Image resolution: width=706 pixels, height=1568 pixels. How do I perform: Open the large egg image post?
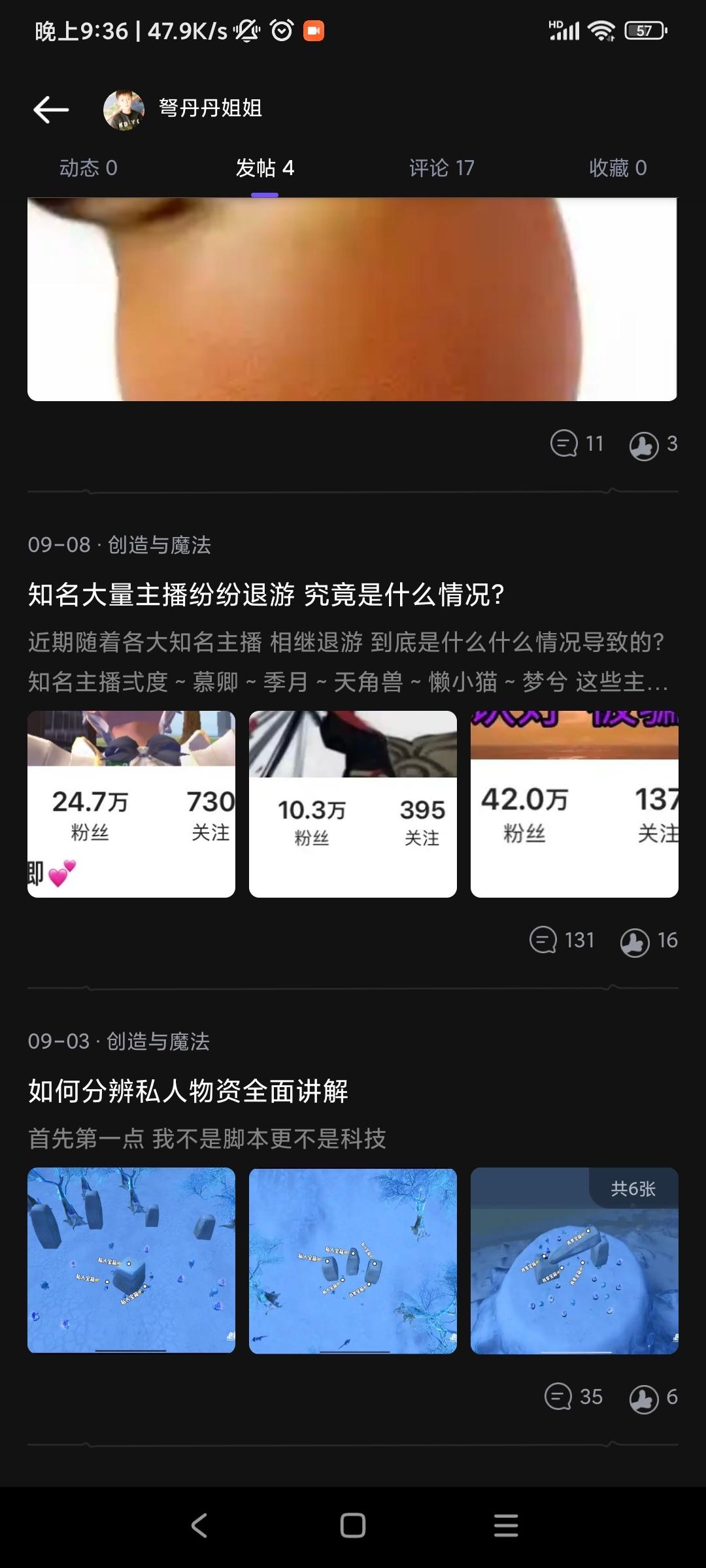pyautogui.click(x=352, y=299)
